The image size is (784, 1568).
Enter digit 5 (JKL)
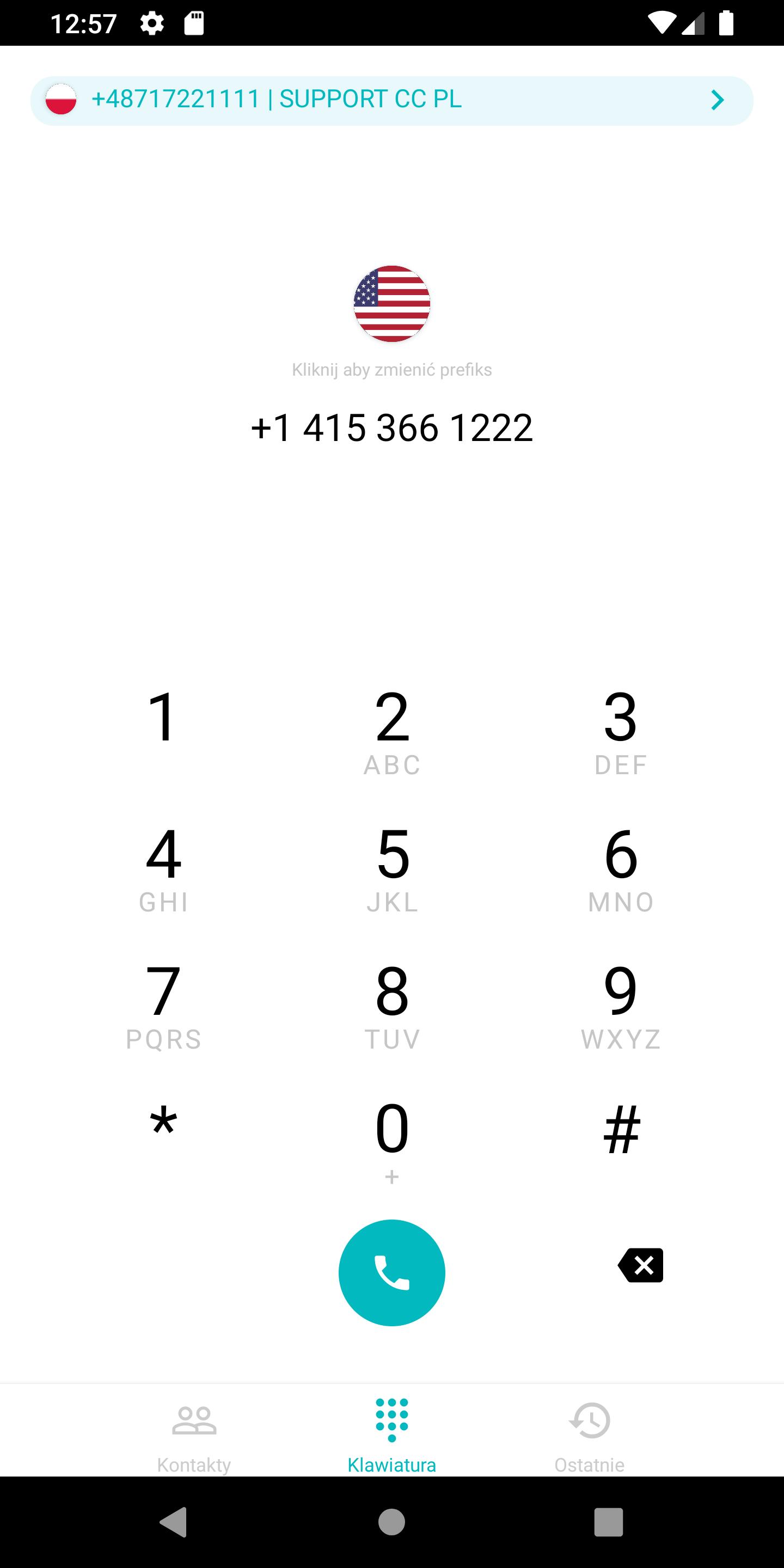coord(391,867)
